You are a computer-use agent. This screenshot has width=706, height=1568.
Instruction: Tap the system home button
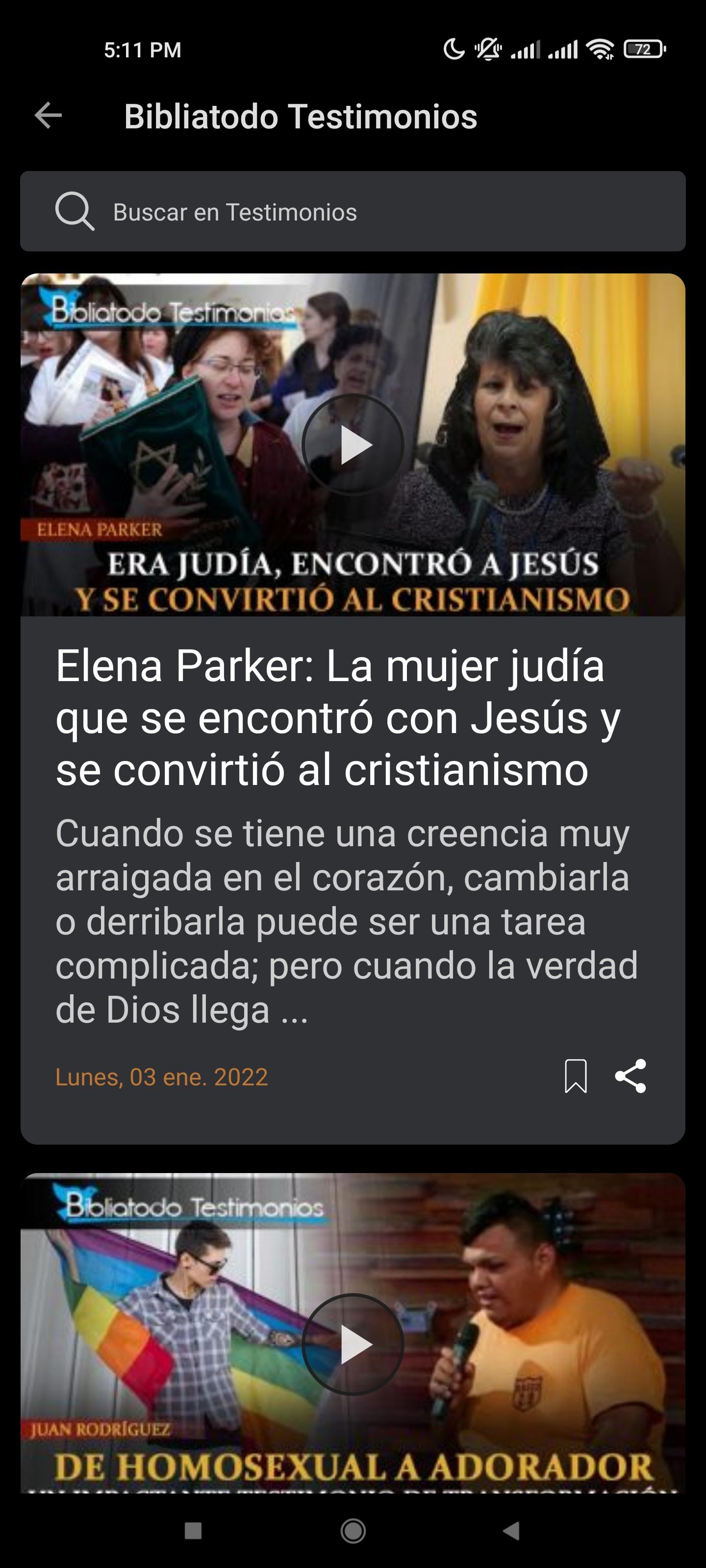pos(353,1530)
